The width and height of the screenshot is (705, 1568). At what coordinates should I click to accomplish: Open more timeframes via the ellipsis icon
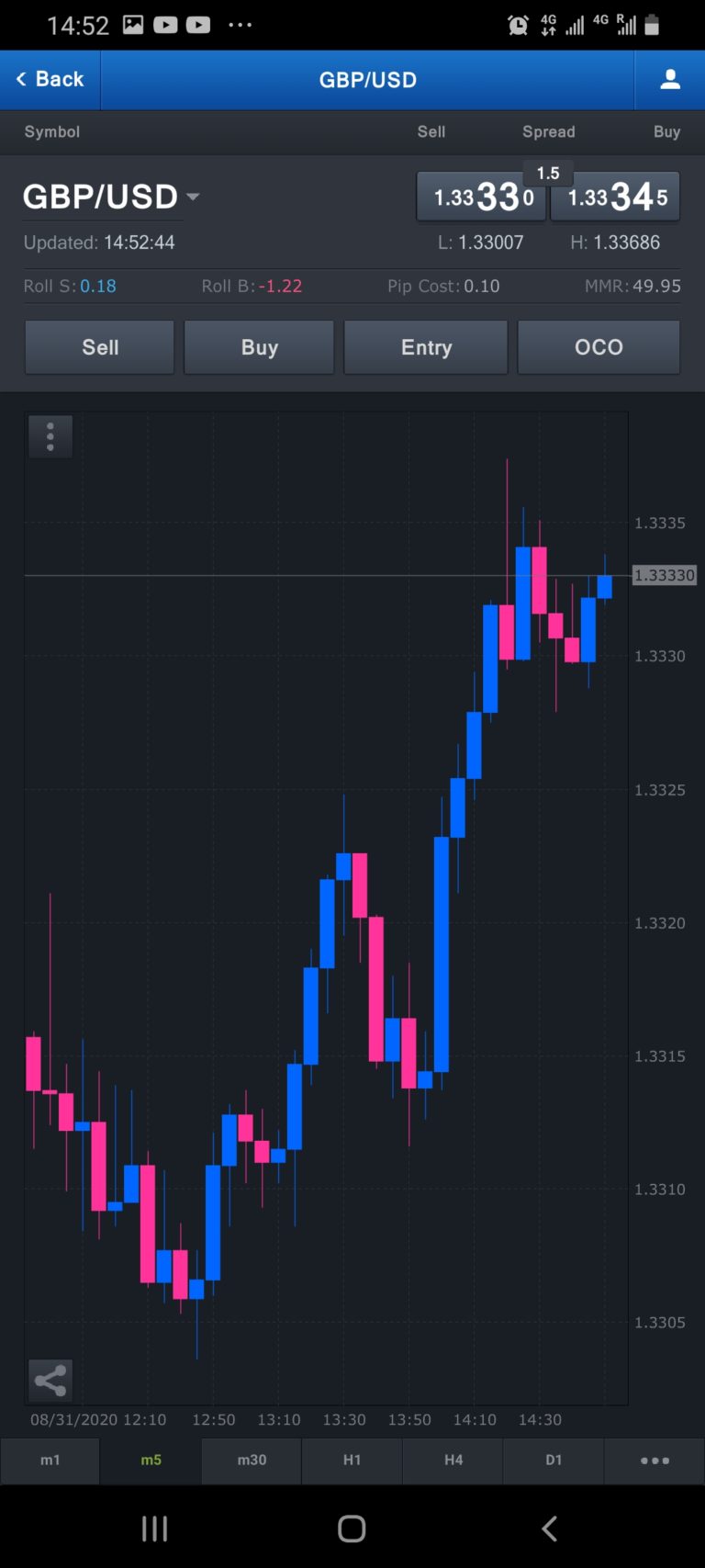[655, 1461]
